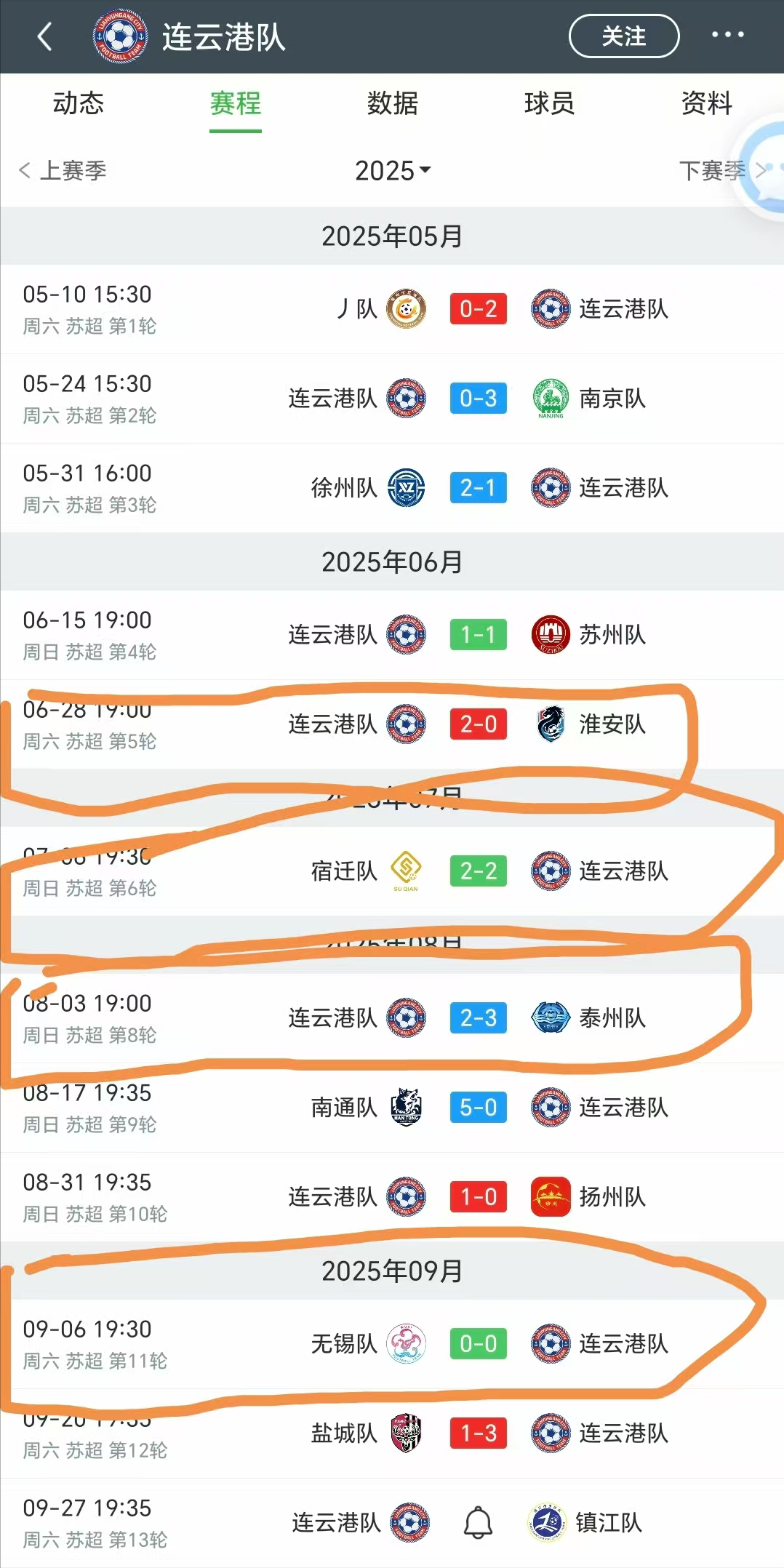
Task: Open the 2025 season dropdown
Action: (392, 171)
